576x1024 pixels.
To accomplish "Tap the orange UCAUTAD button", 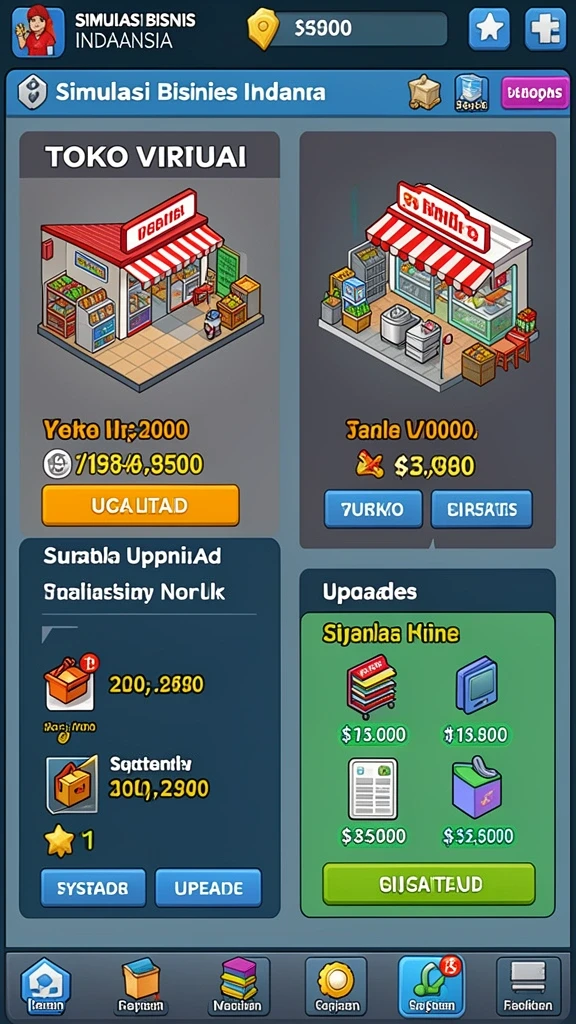I will (140, 505).
